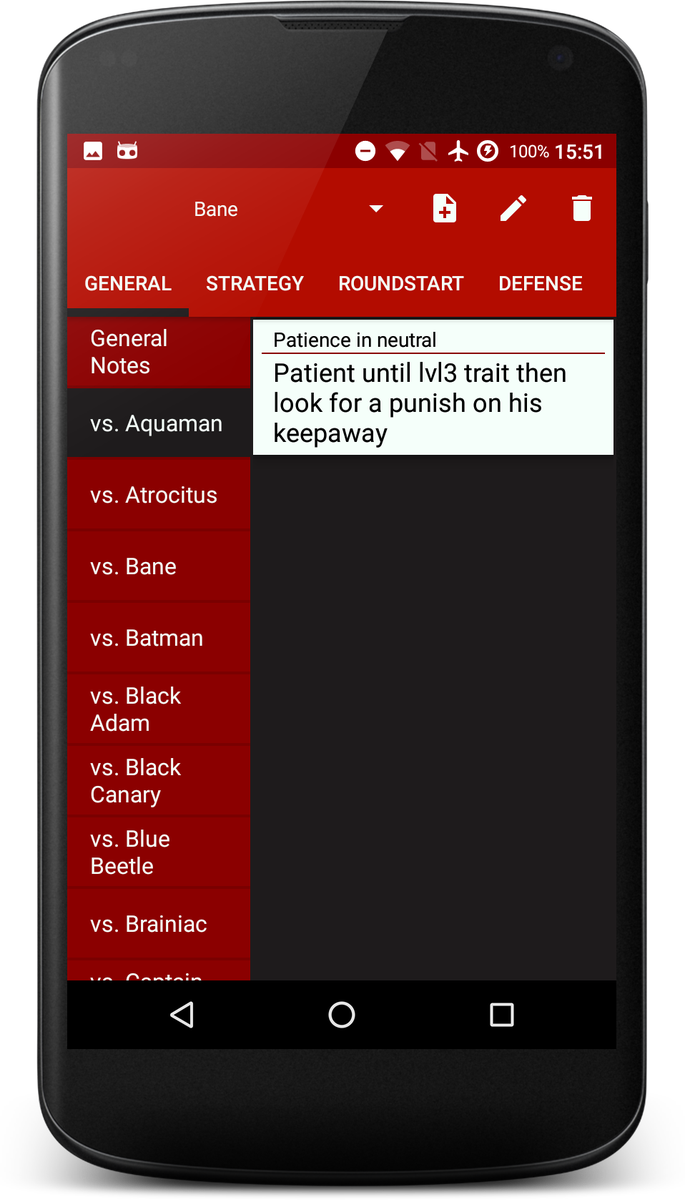The height and width of the screenshot is (1200, 685).
Task: Open the Patience in neutral note card
Action: click(x=433, y=388)
